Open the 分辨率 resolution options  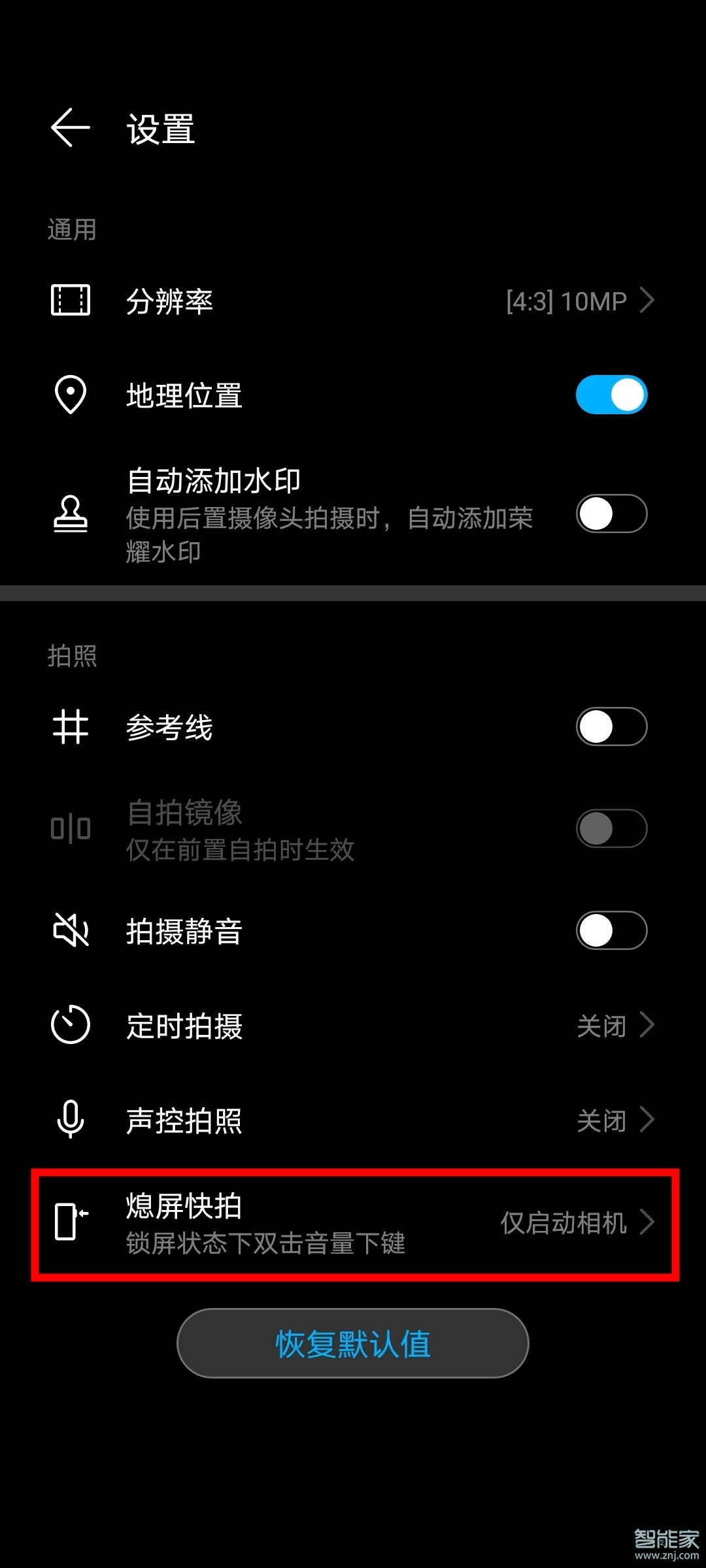(x=353, y=301)
